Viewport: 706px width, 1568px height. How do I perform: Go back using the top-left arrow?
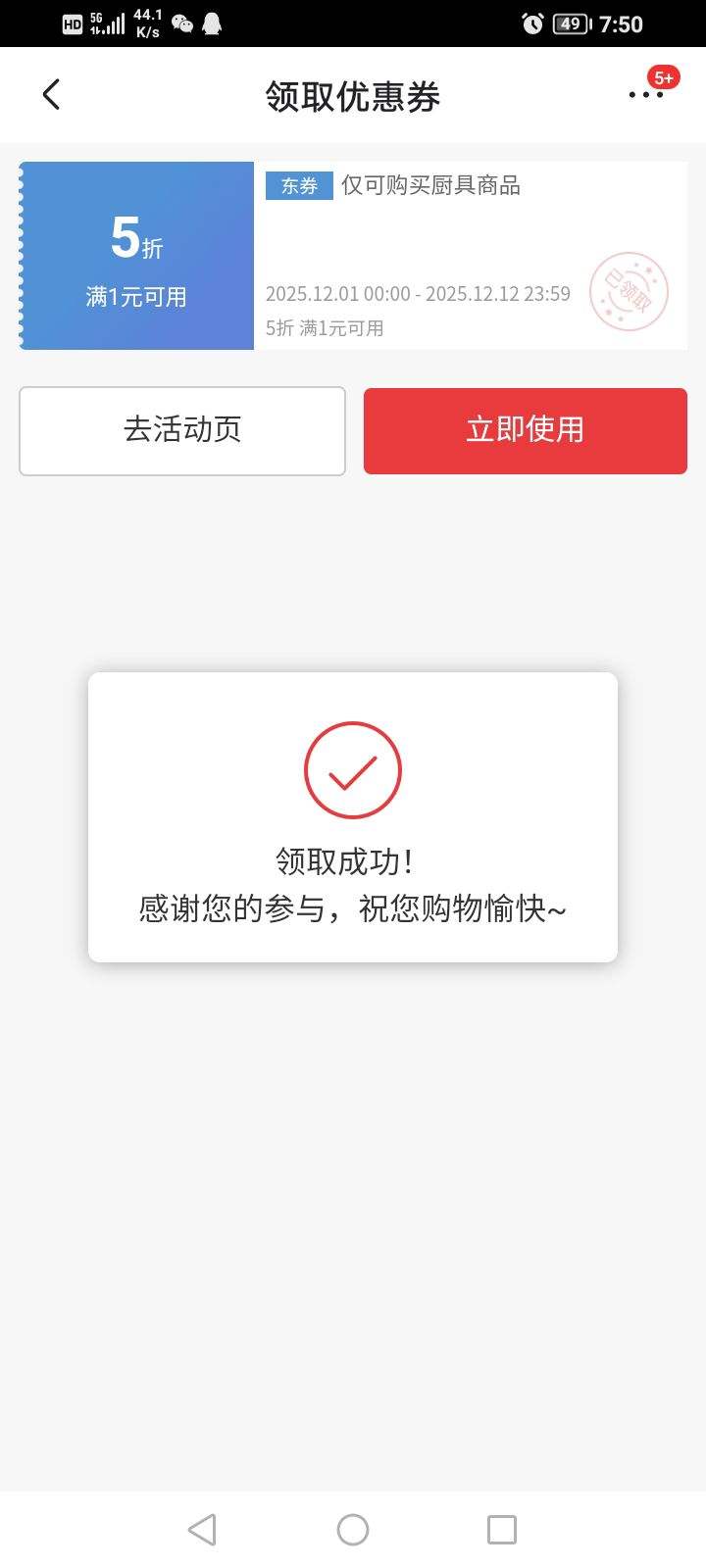[52, 95]
